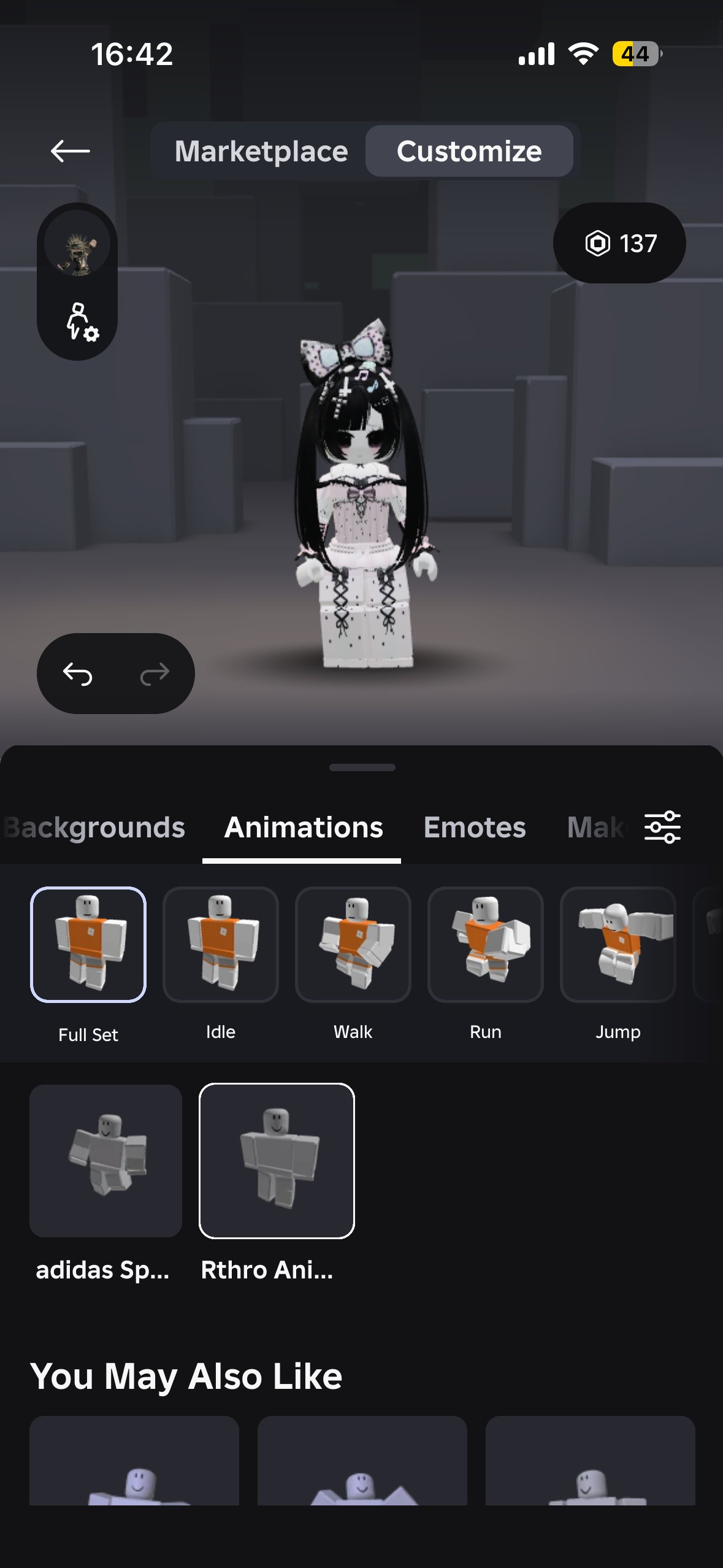Open the Robux balance showing 137
723x1568 pixels.
619,243
